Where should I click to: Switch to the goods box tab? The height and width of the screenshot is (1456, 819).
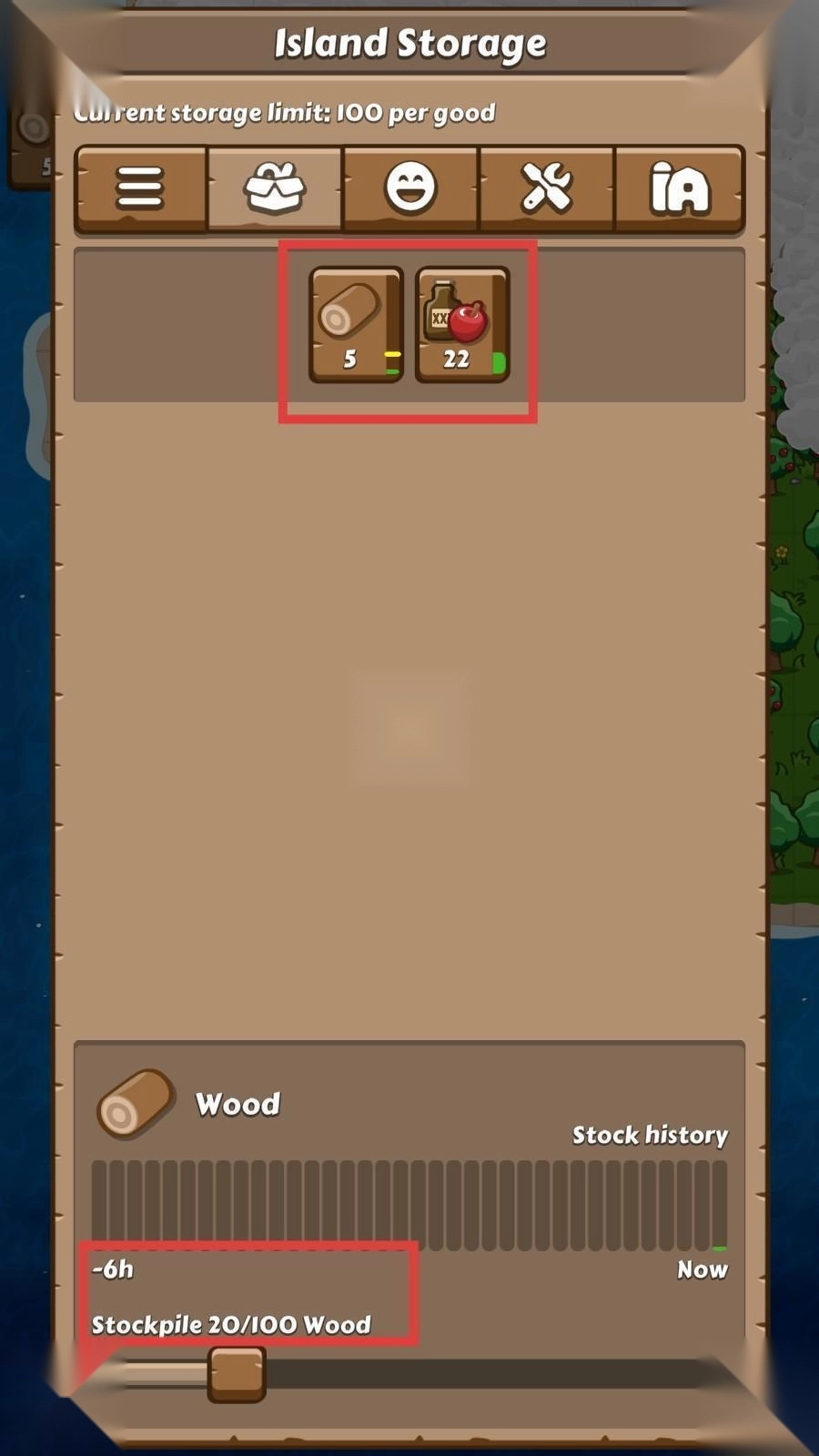[275, 188]
